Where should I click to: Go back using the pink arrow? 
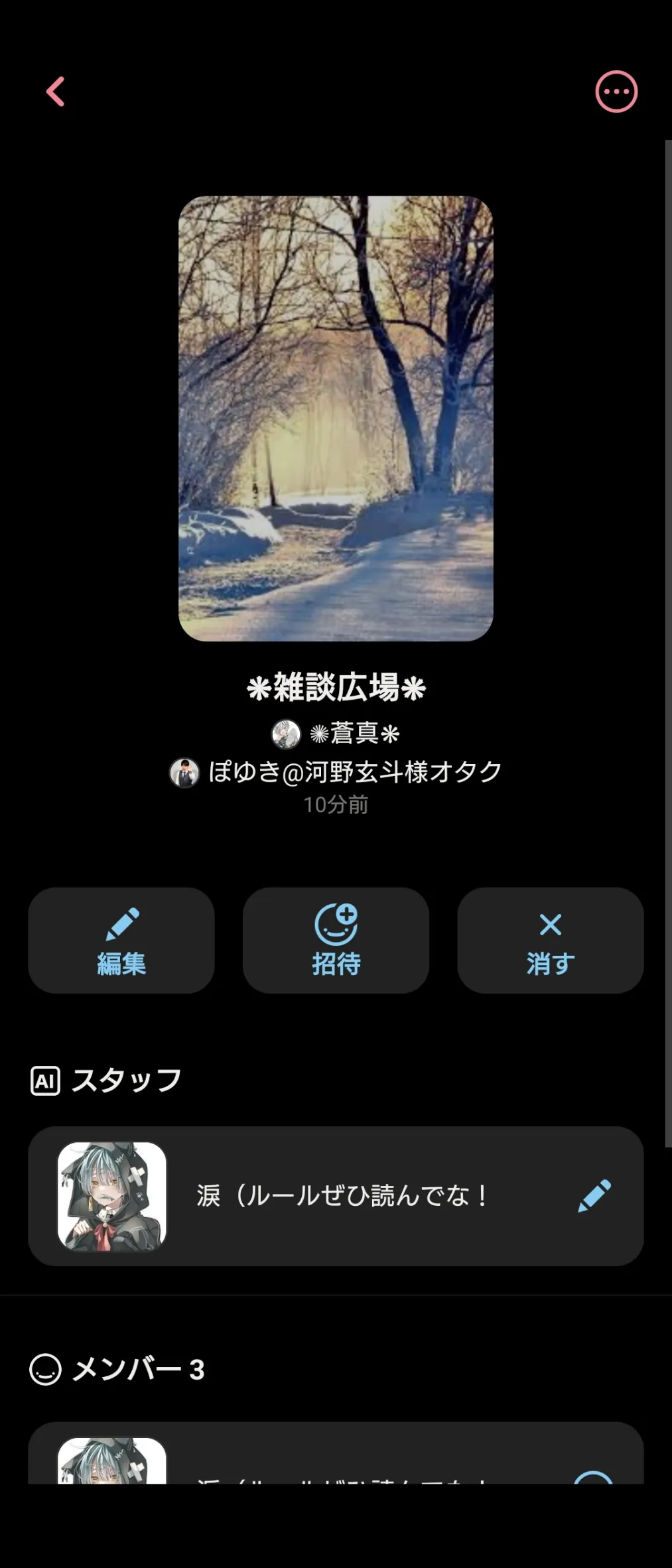click(x=56, y=92)
